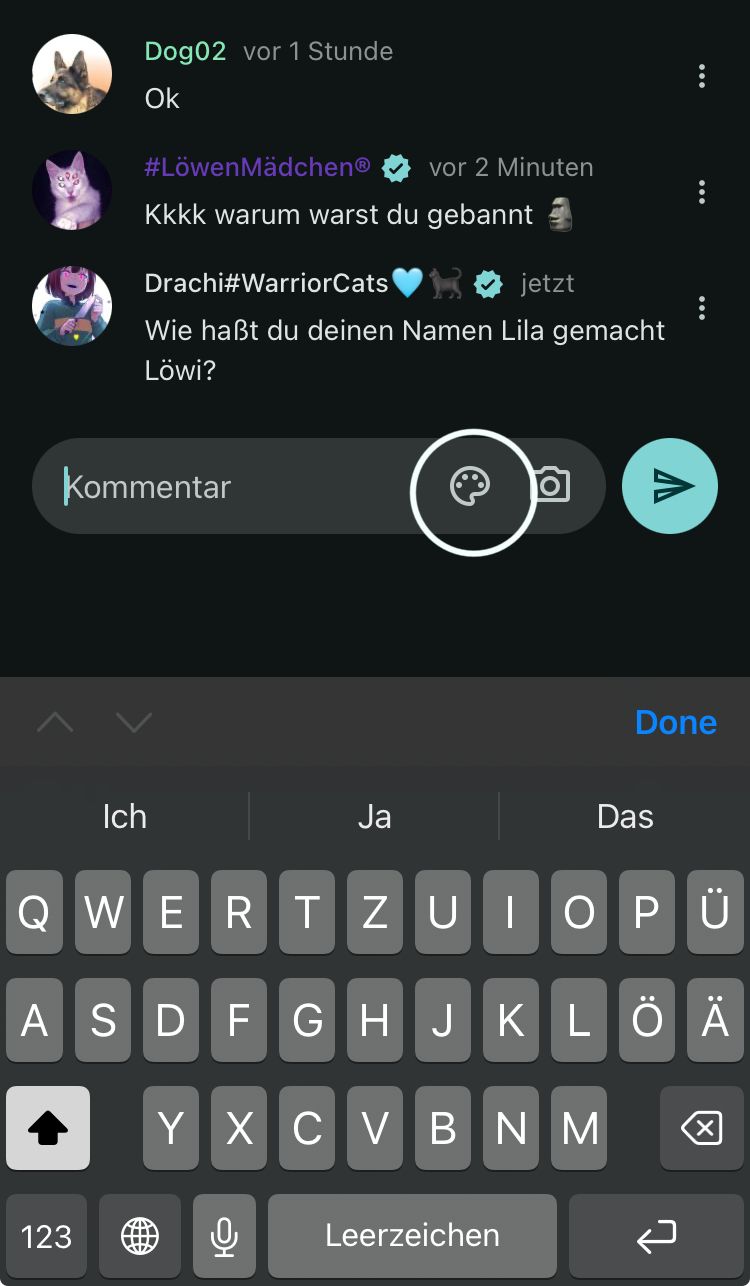Tap the backspace key
This screenshot has width=750, height=1286.
tap(701, 1129)
